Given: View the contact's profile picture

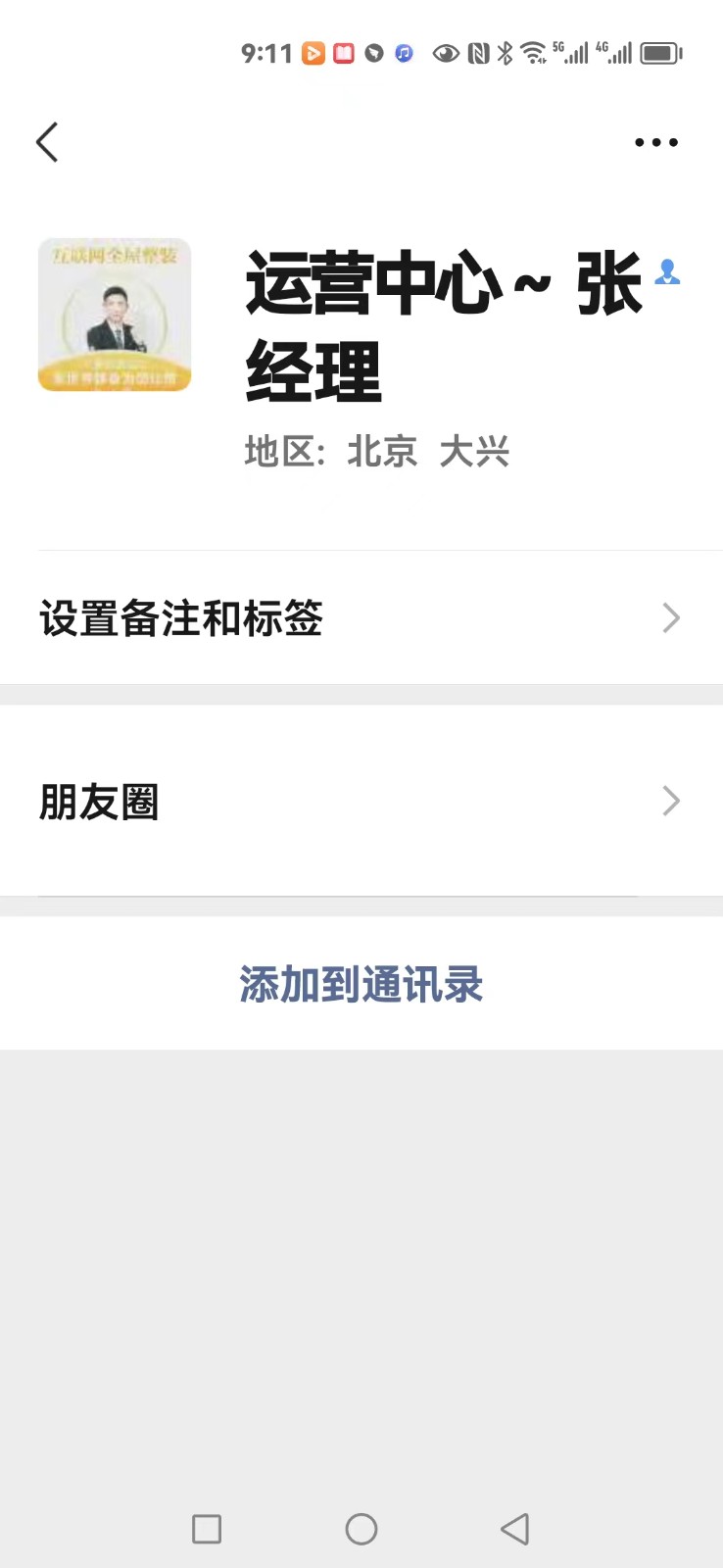Looking at the screenshot, I should 115,315.
